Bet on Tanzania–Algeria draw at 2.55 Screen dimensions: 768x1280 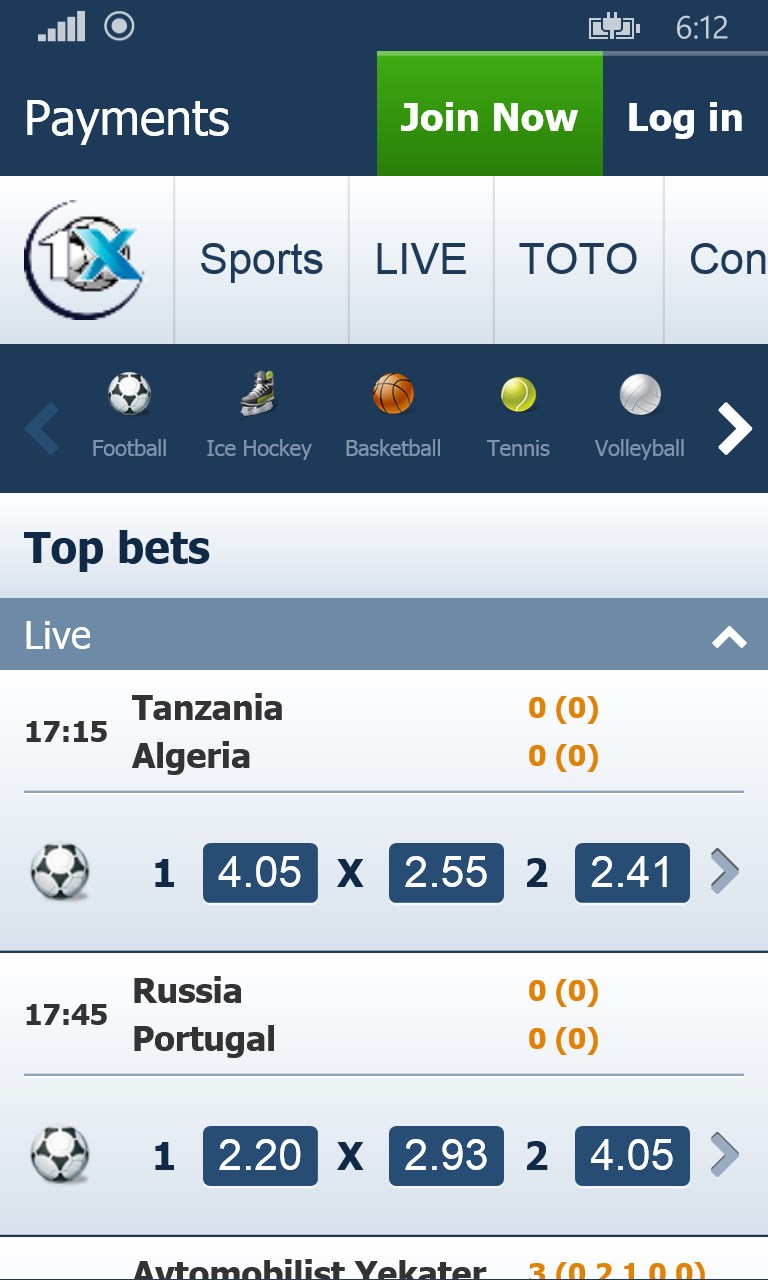click(x=446, y=873)
